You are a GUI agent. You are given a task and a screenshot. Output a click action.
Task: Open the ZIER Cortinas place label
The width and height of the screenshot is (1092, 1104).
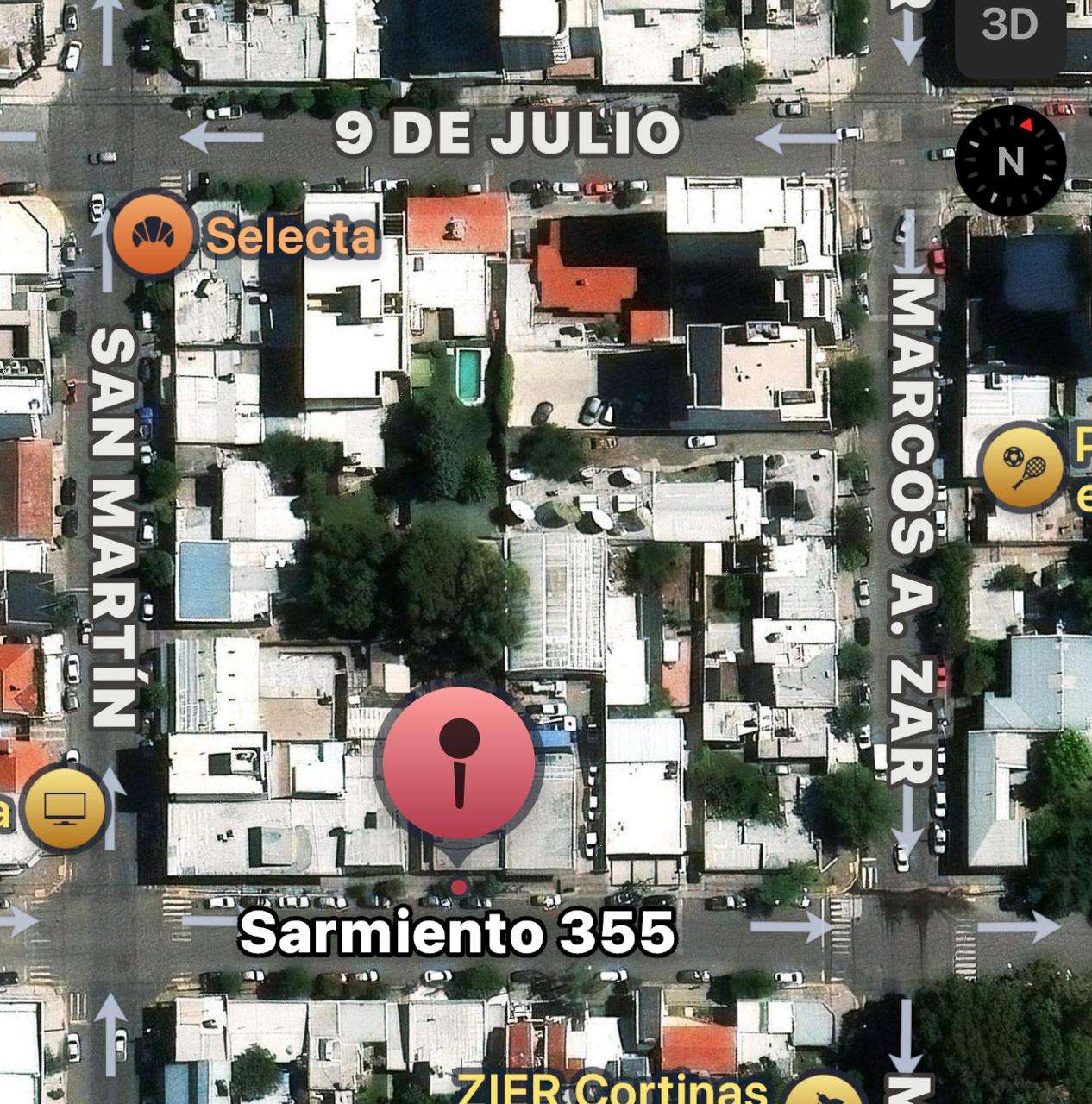611,1087
